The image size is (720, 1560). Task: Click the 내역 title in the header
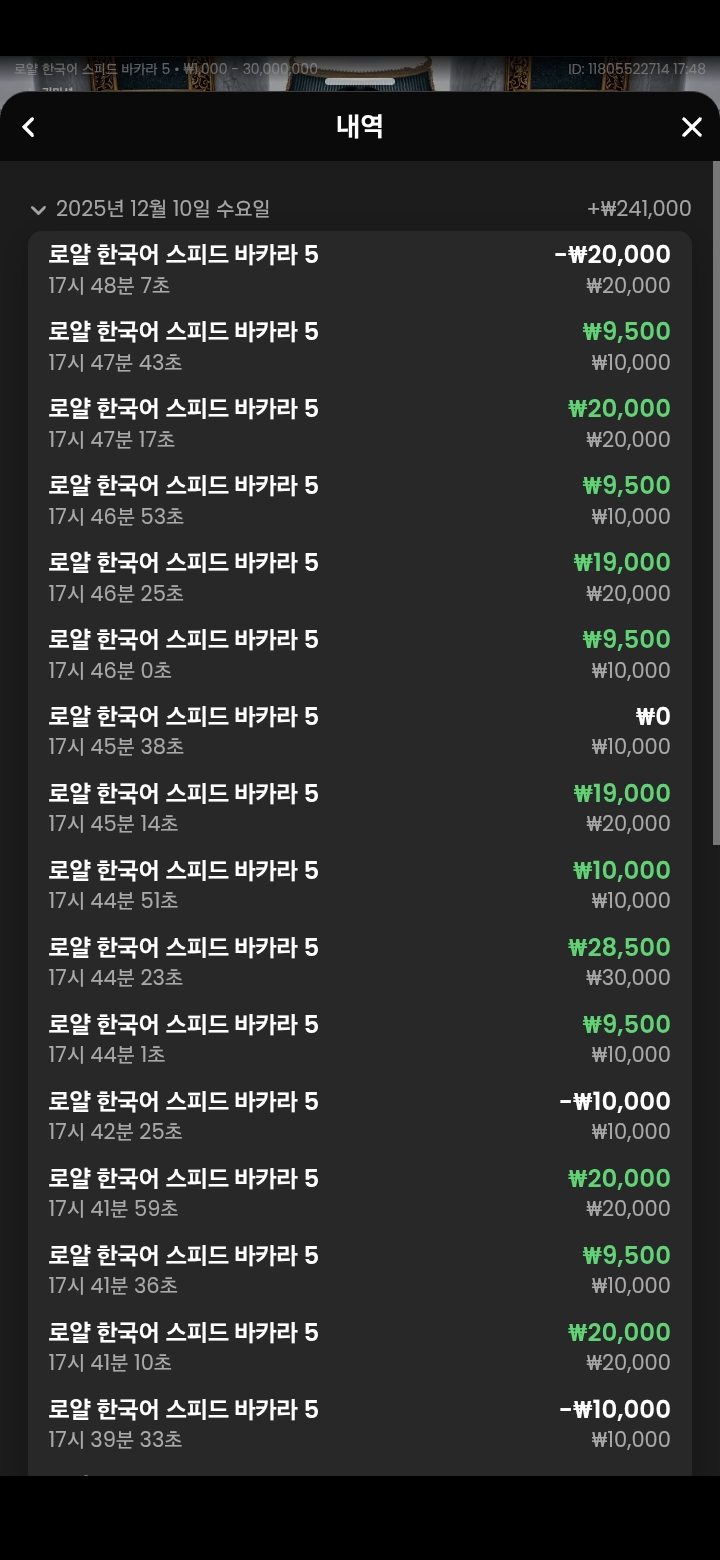[360, 127]
